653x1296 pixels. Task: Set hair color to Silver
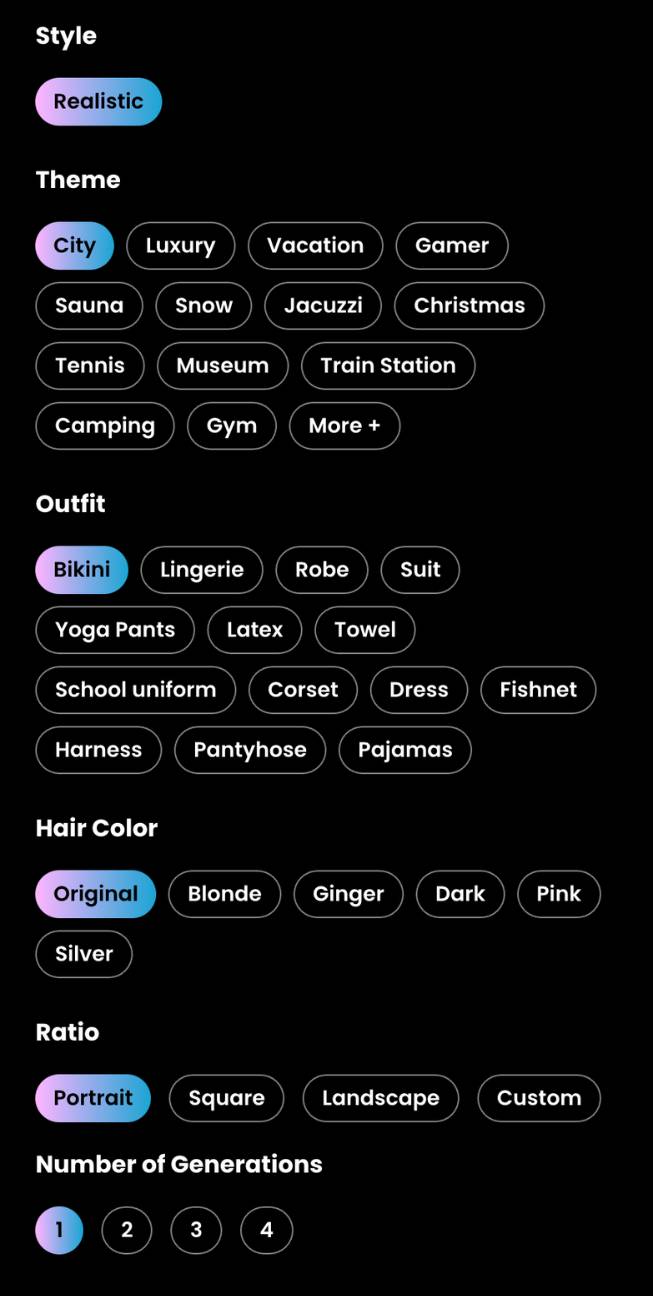click(84, 954)
